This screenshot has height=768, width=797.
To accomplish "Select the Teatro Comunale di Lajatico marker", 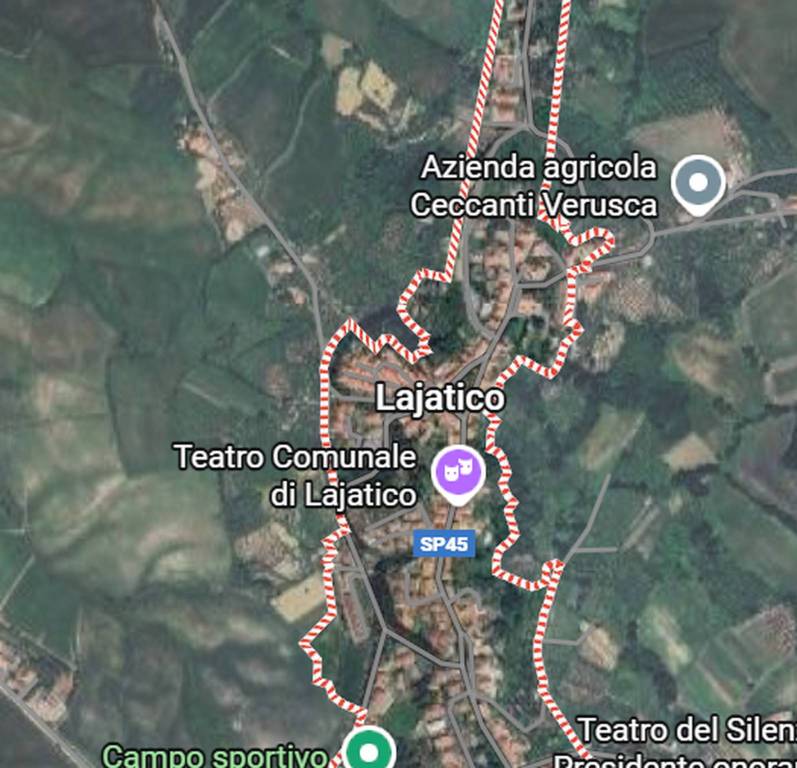I will [x=457, y=470].
